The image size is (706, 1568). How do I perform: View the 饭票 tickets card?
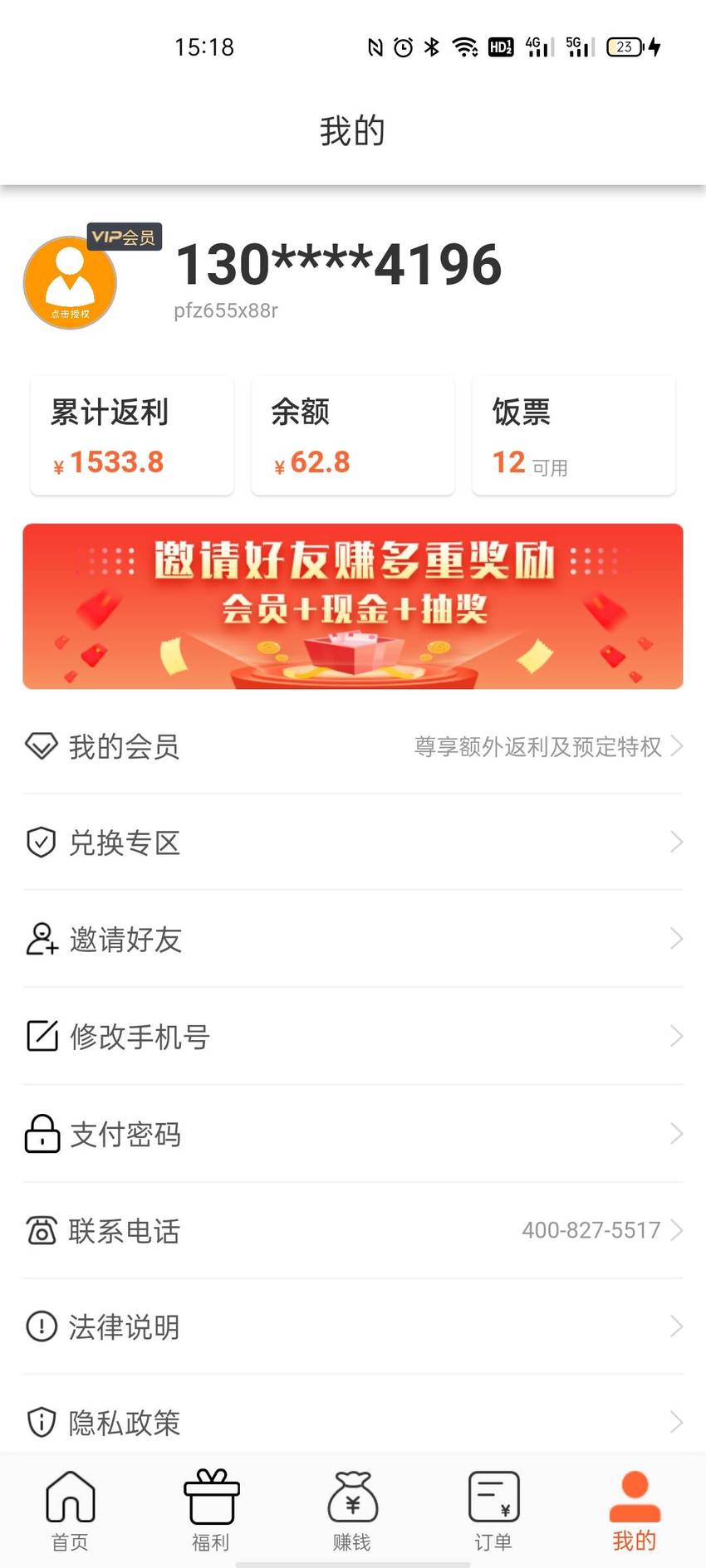pos(574,436)
